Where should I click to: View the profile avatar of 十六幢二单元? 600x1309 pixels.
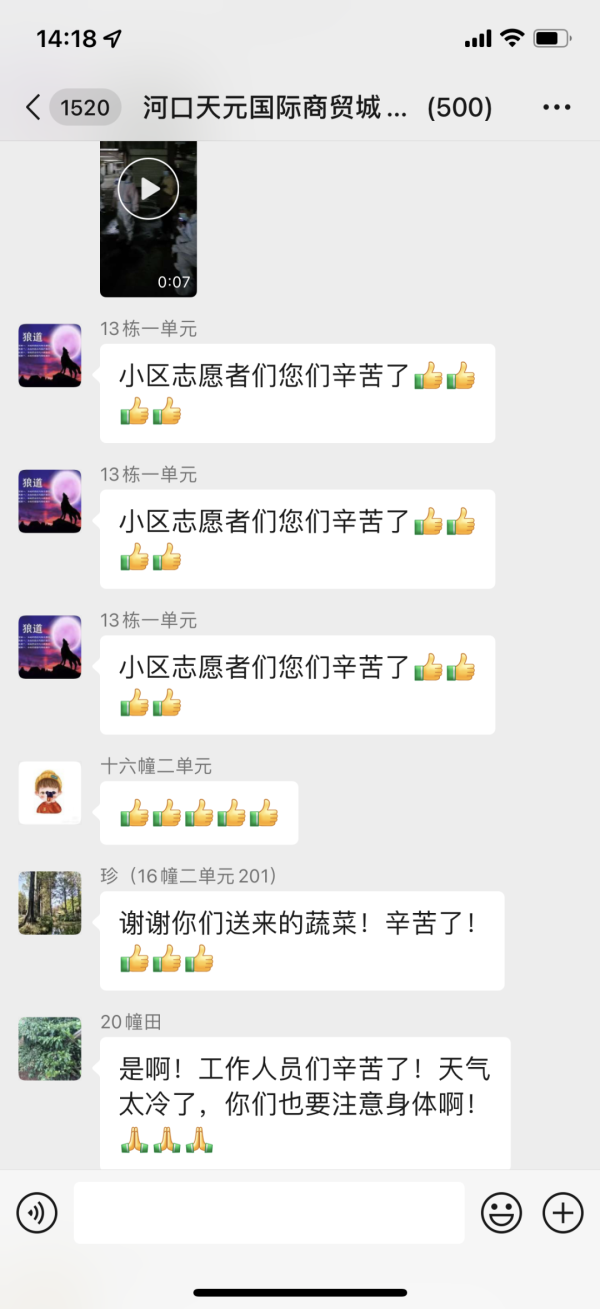point(50,793)
